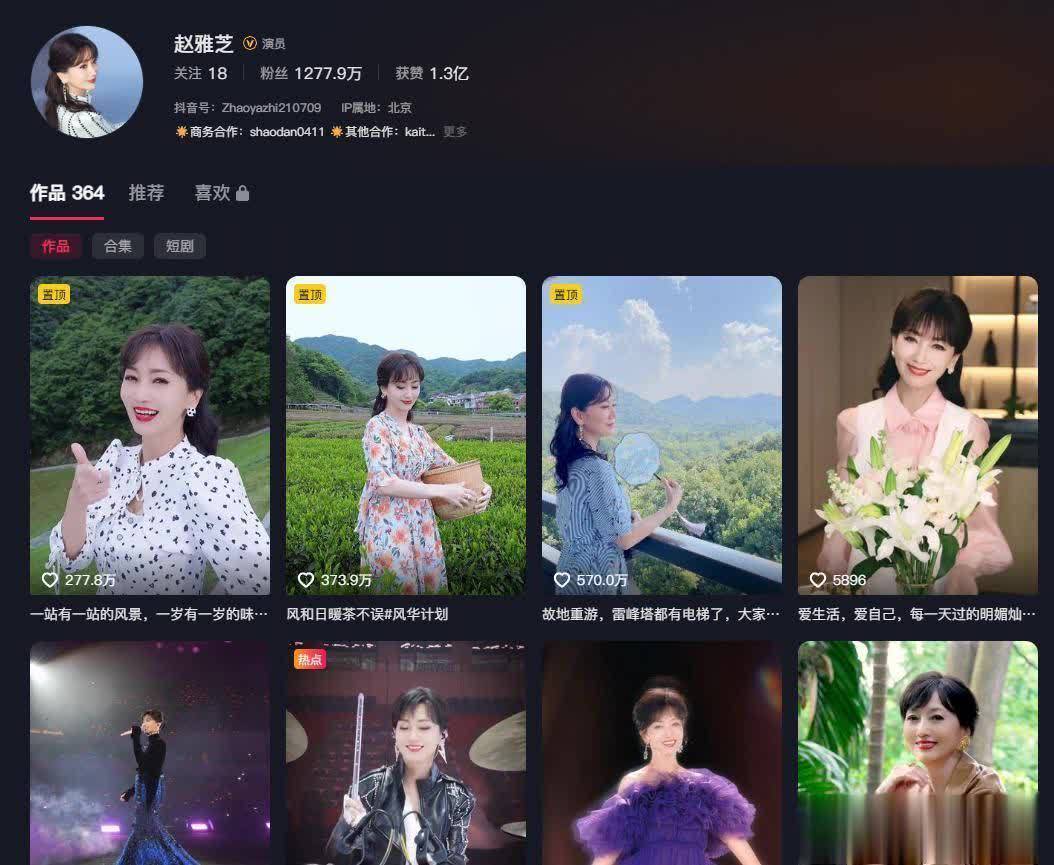This screenshot has width=1054, height=865.
Task: Select the 作品 364 tab
Action: (67, 193)
